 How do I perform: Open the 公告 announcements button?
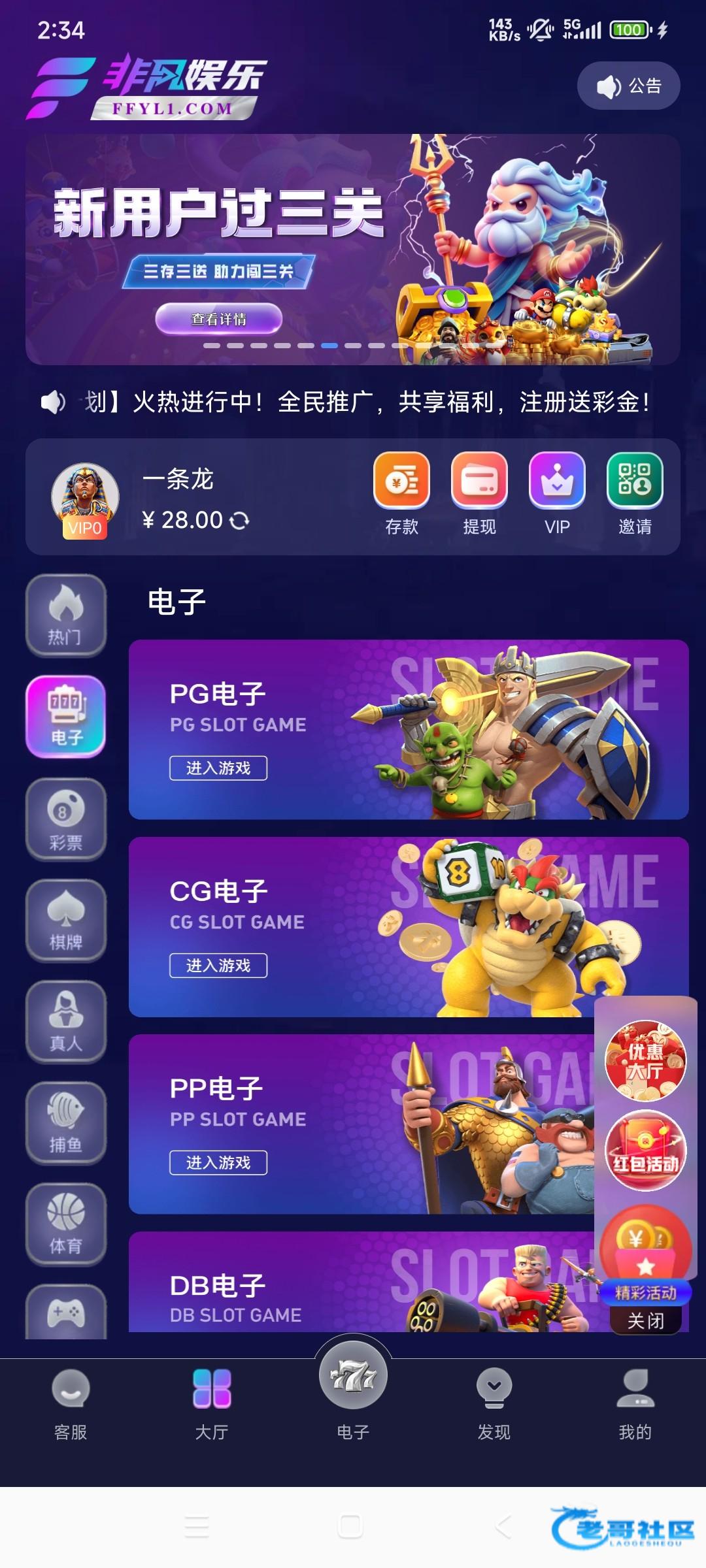pyautogui.click(x=628, y=86)
